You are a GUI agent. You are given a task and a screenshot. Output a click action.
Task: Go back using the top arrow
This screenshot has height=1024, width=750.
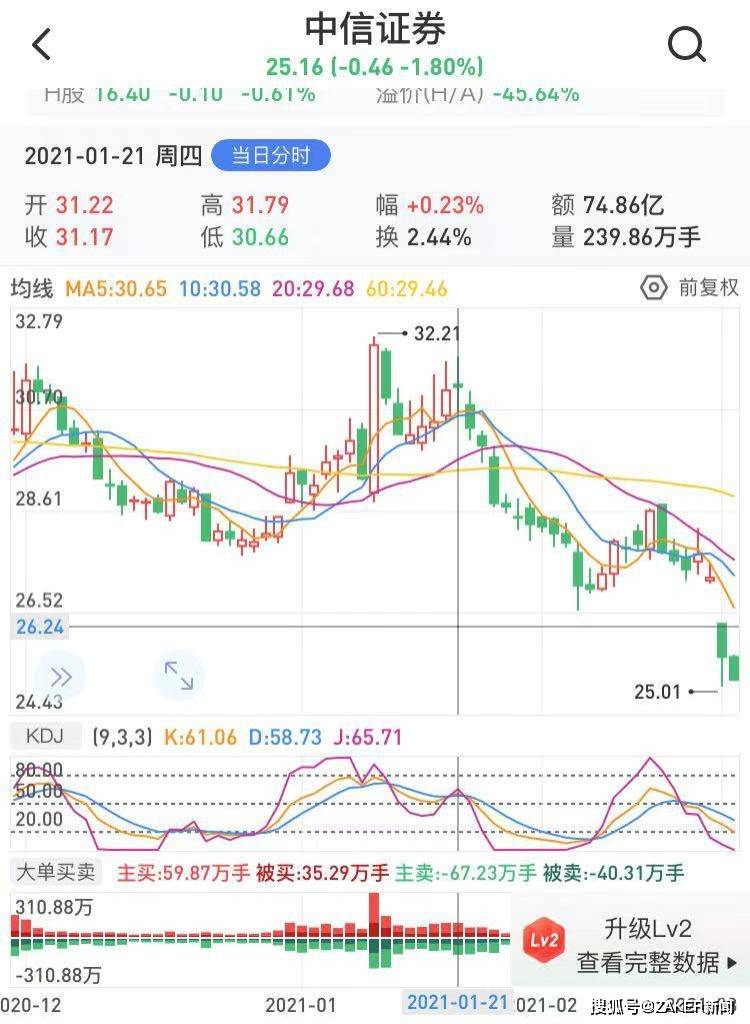(41, 45)
